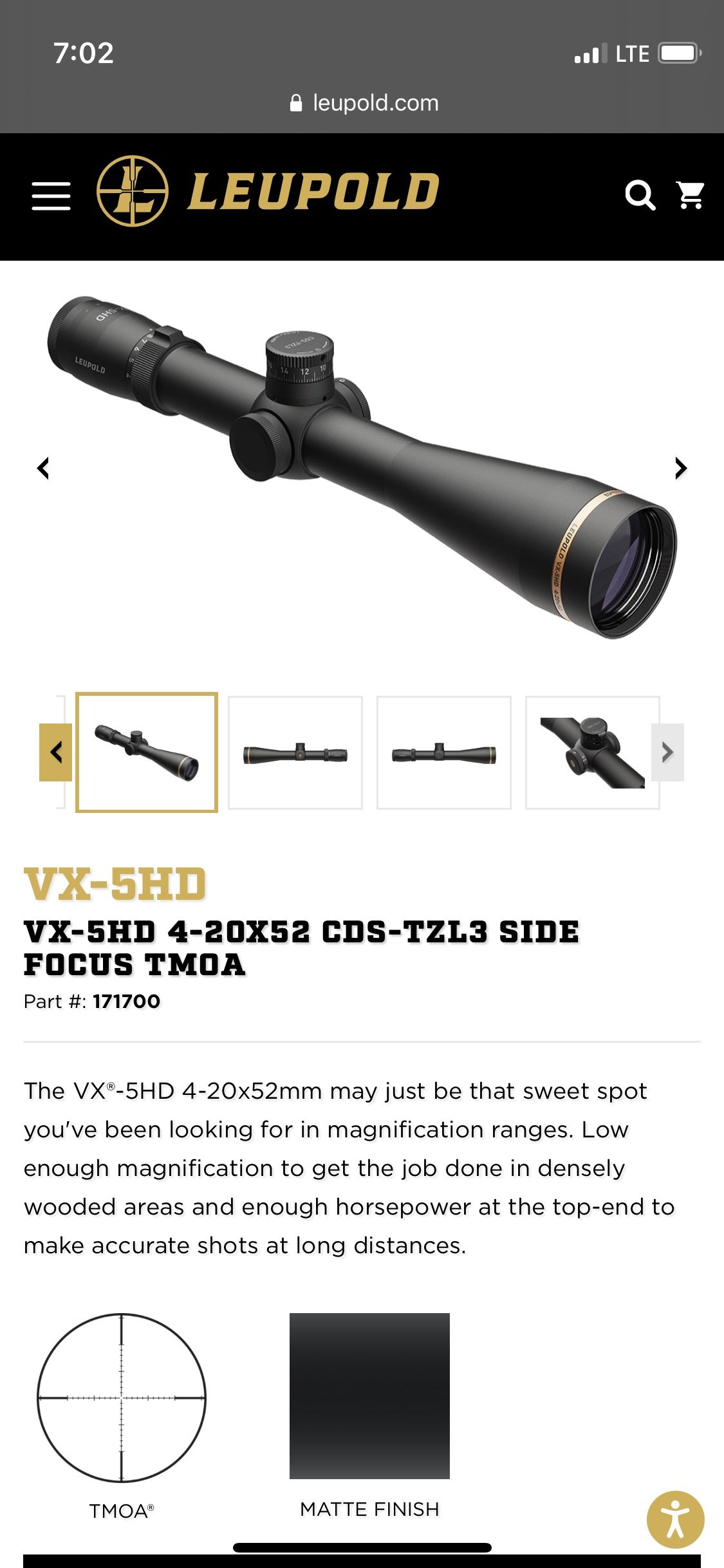
Task: Go to the Leupold home logo
Action: tap(268, 191)
